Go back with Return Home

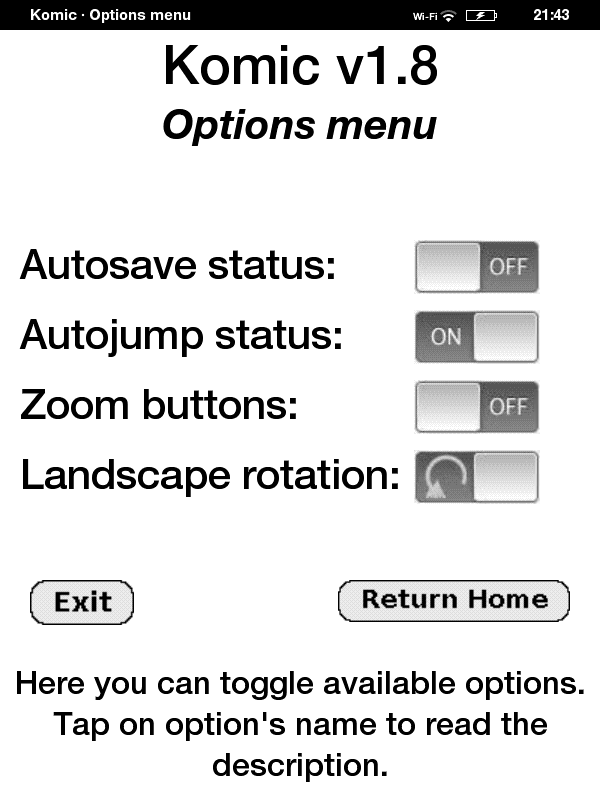click(x=454, y=600)
